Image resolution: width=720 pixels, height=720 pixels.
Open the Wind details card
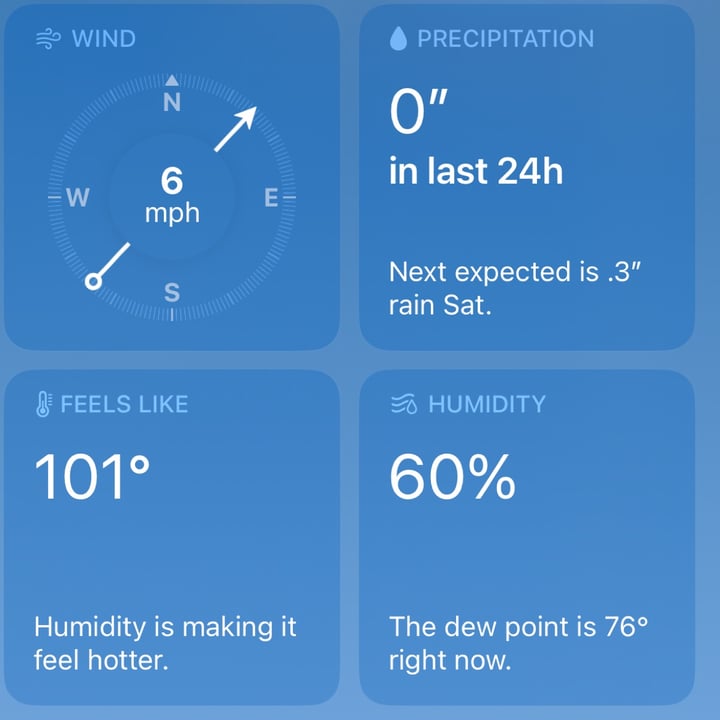coord(172,178)
